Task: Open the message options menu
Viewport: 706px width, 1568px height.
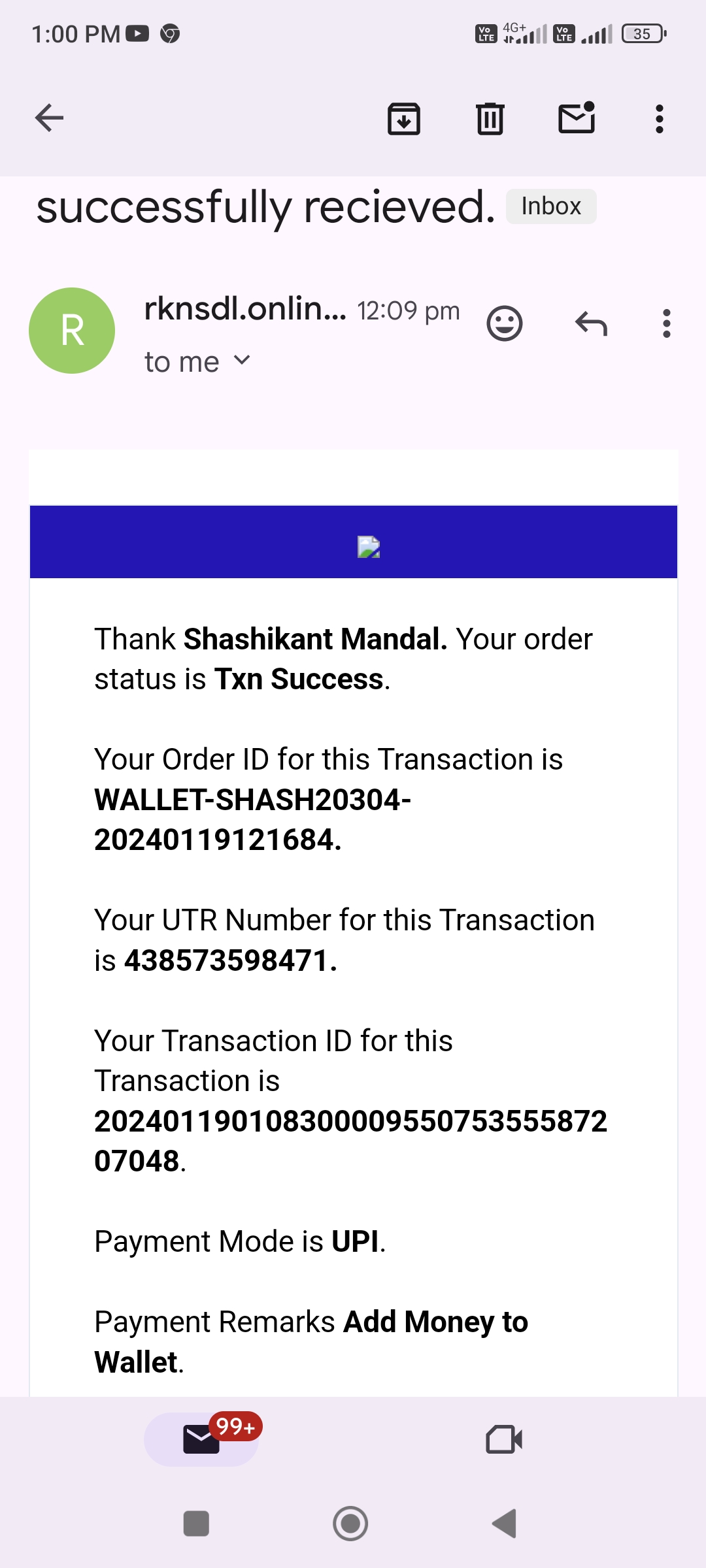Action: (666, 323)
